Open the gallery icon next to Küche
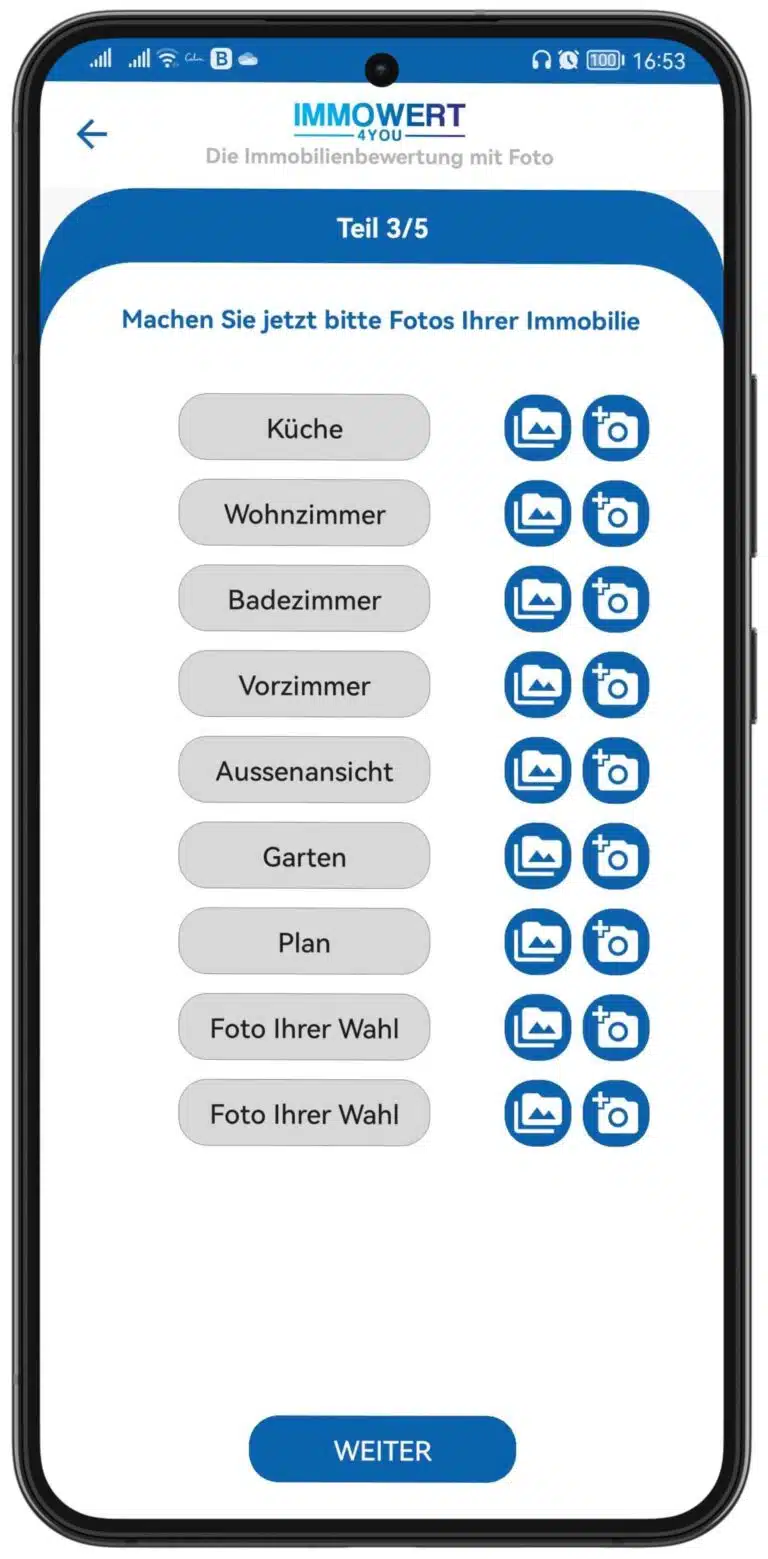 click(536, 427)
